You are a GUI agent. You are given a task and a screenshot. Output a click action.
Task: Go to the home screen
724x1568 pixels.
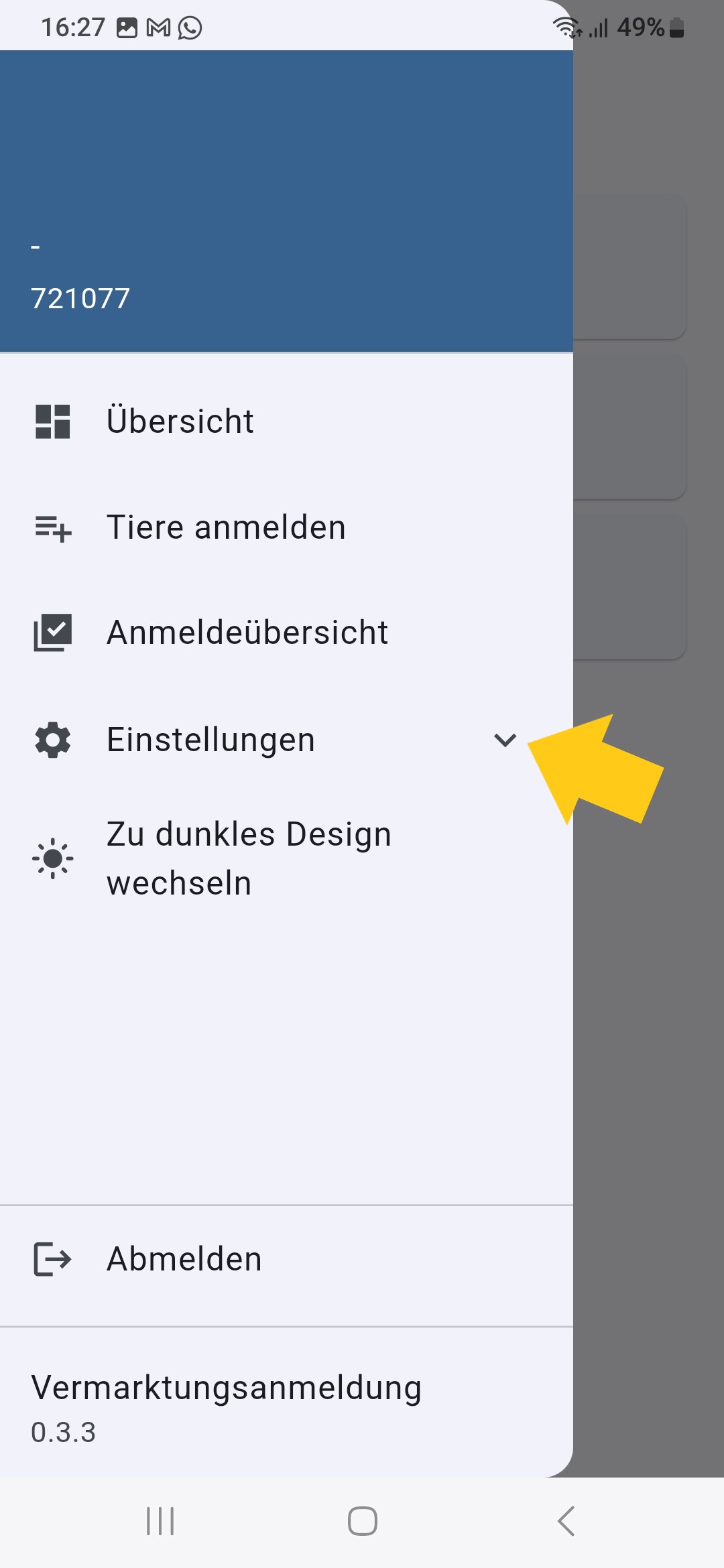pos(362,1521)
